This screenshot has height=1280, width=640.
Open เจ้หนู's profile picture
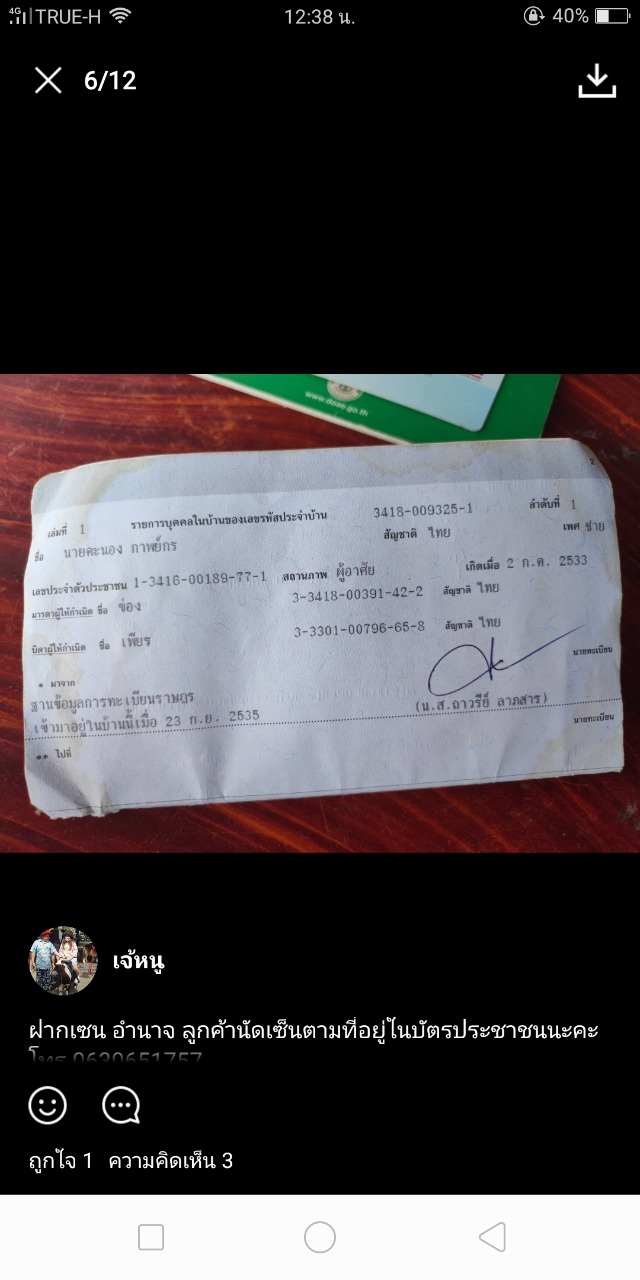(63, 961)
